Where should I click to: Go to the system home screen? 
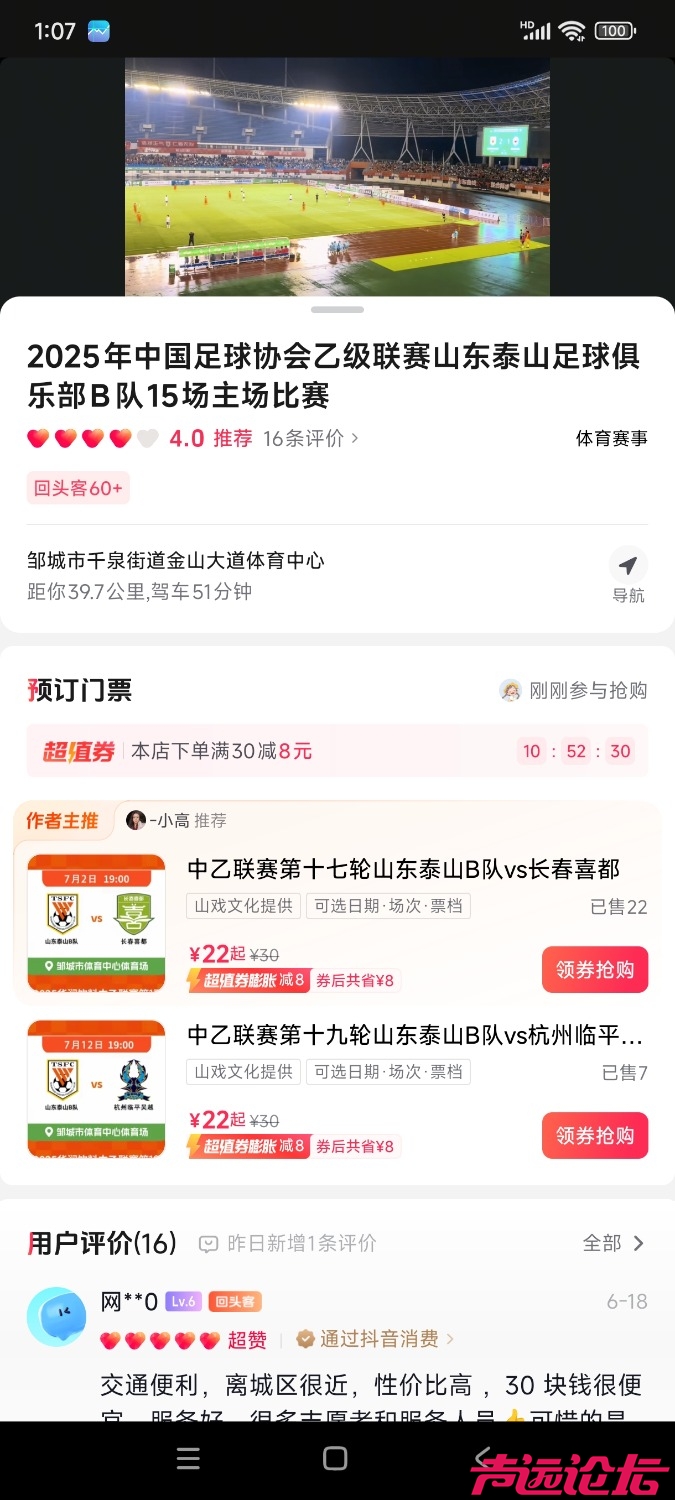(336, 1458)
